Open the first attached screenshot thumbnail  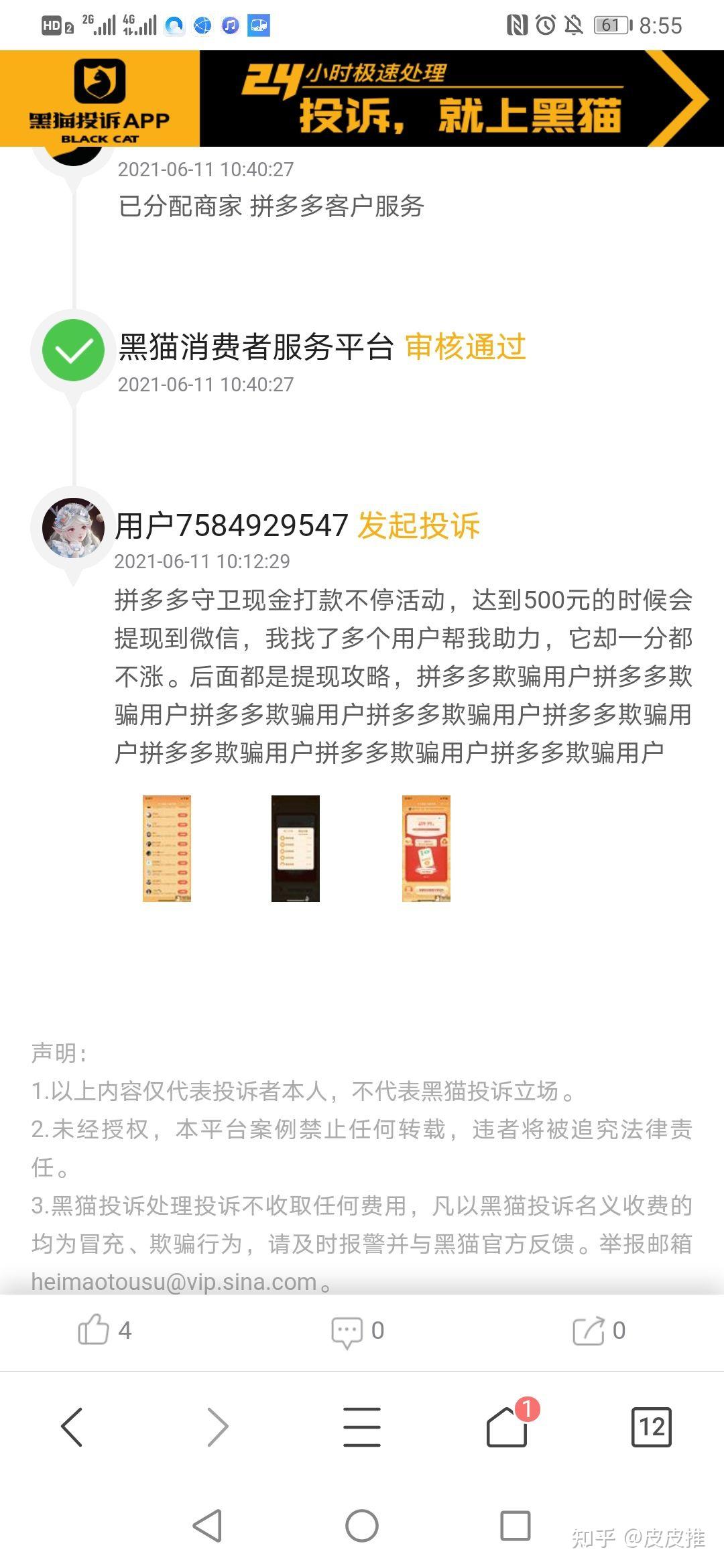pos(167,848)
